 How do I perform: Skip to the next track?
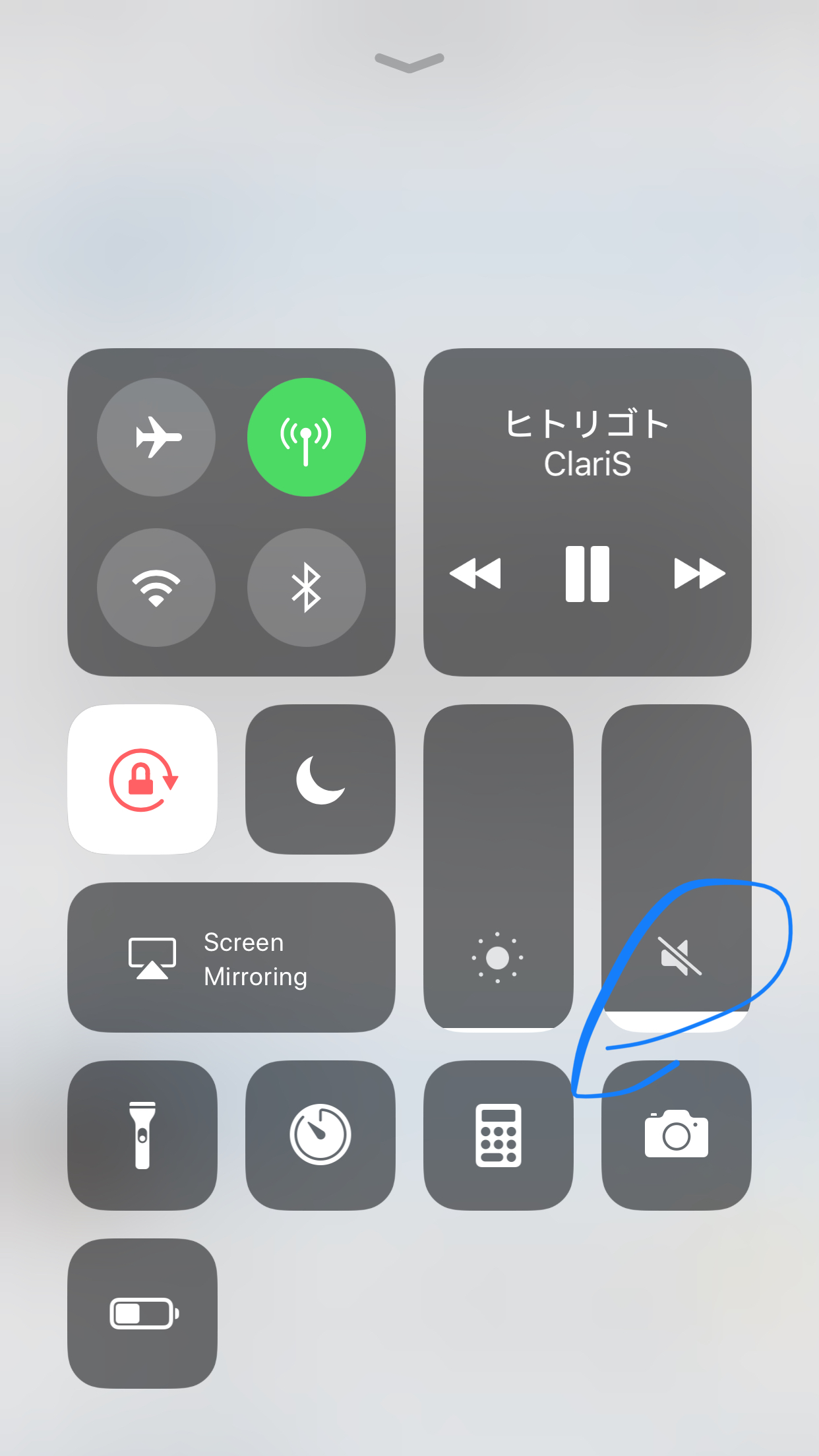click(699, 573)
